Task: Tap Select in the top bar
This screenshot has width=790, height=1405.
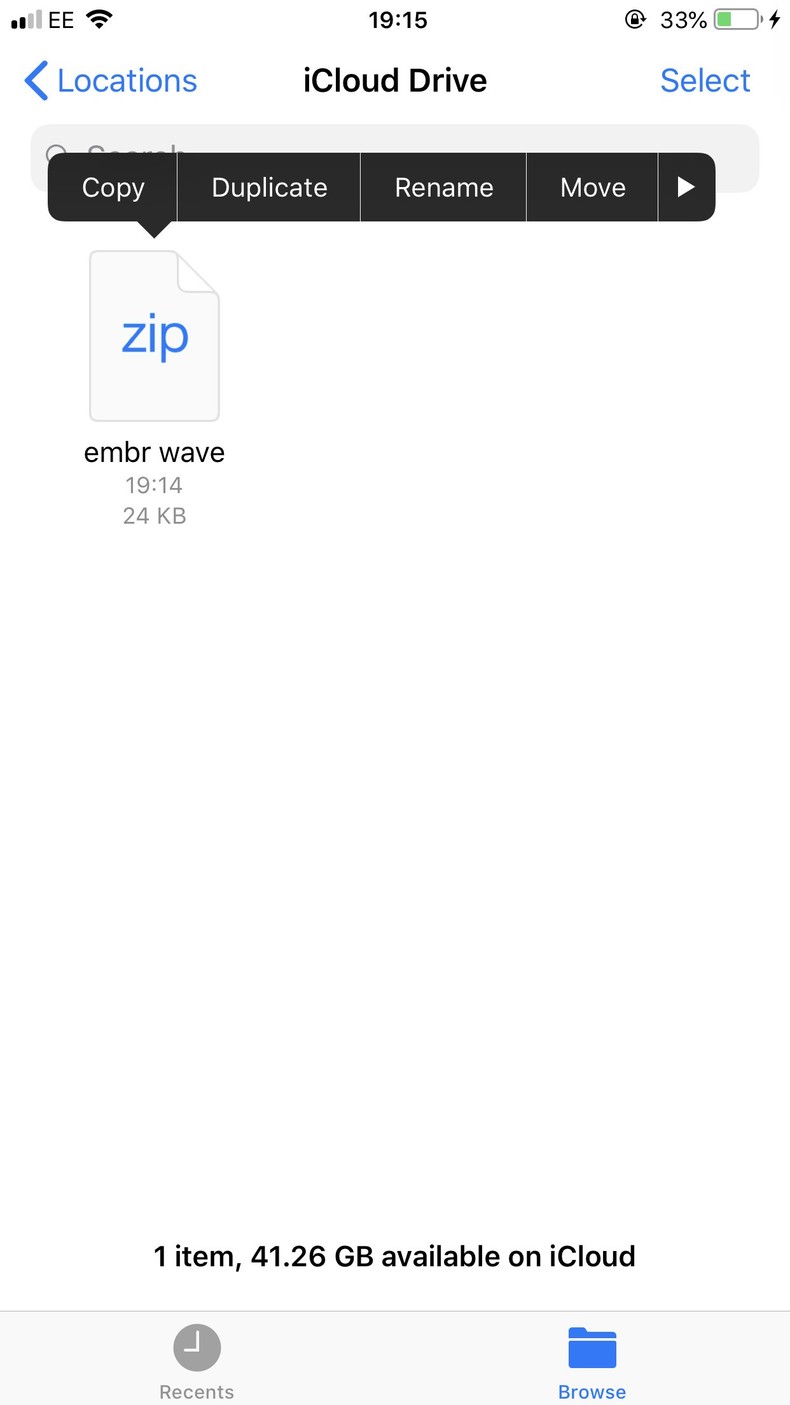Action: click(705, 81)
